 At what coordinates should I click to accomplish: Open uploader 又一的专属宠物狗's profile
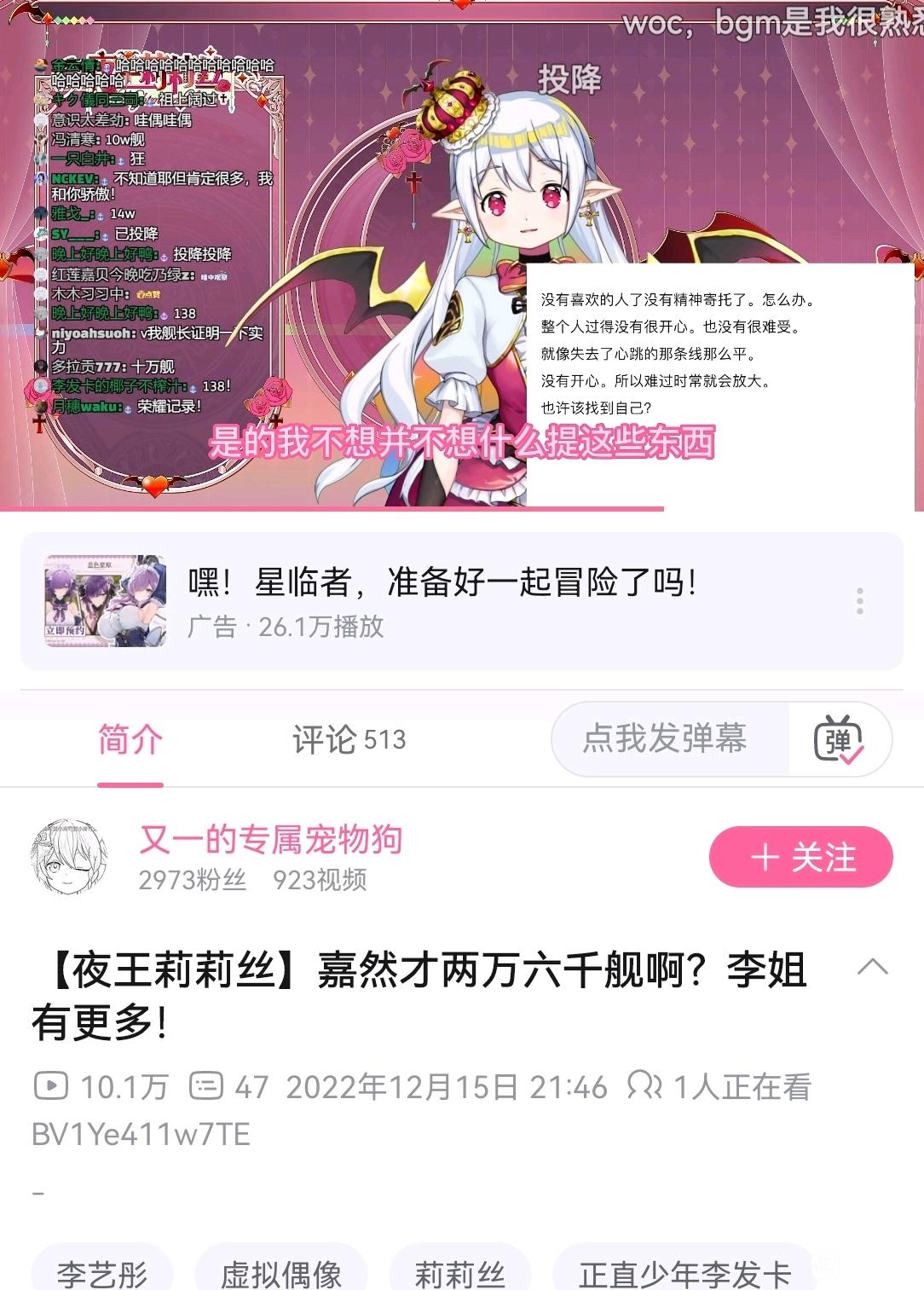(x=270, y=841)
